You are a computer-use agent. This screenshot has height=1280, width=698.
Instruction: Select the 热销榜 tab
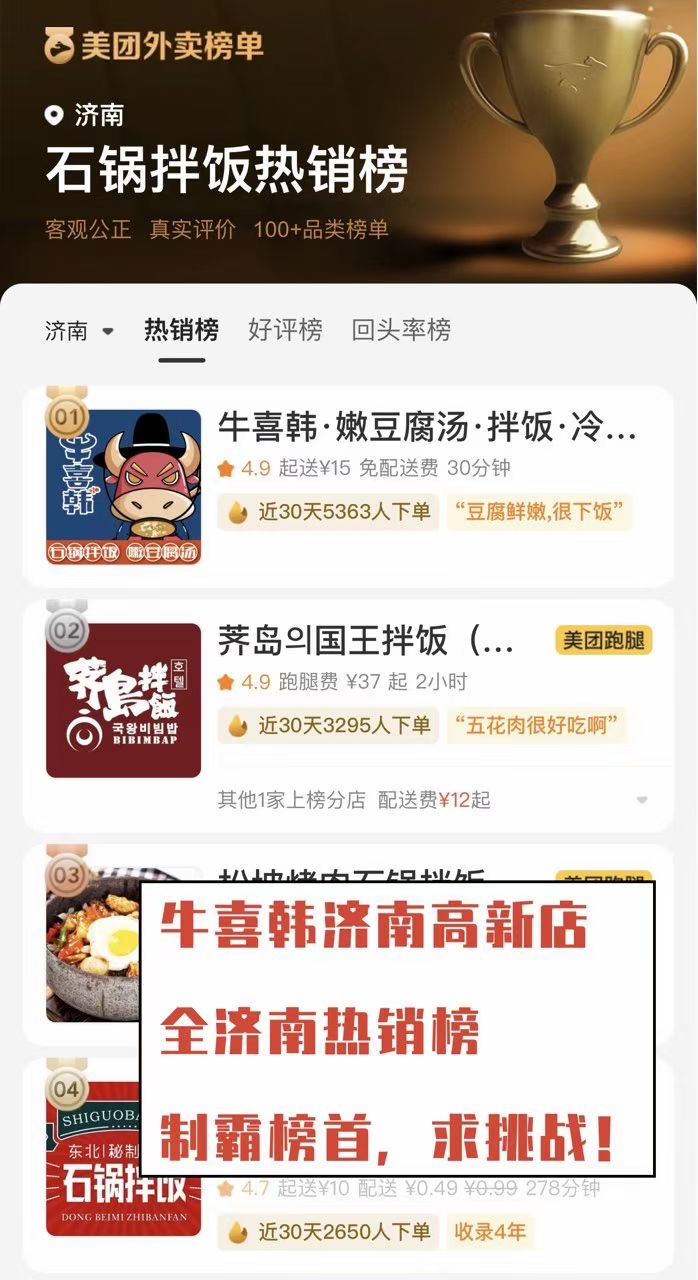(x=181, y=330)
